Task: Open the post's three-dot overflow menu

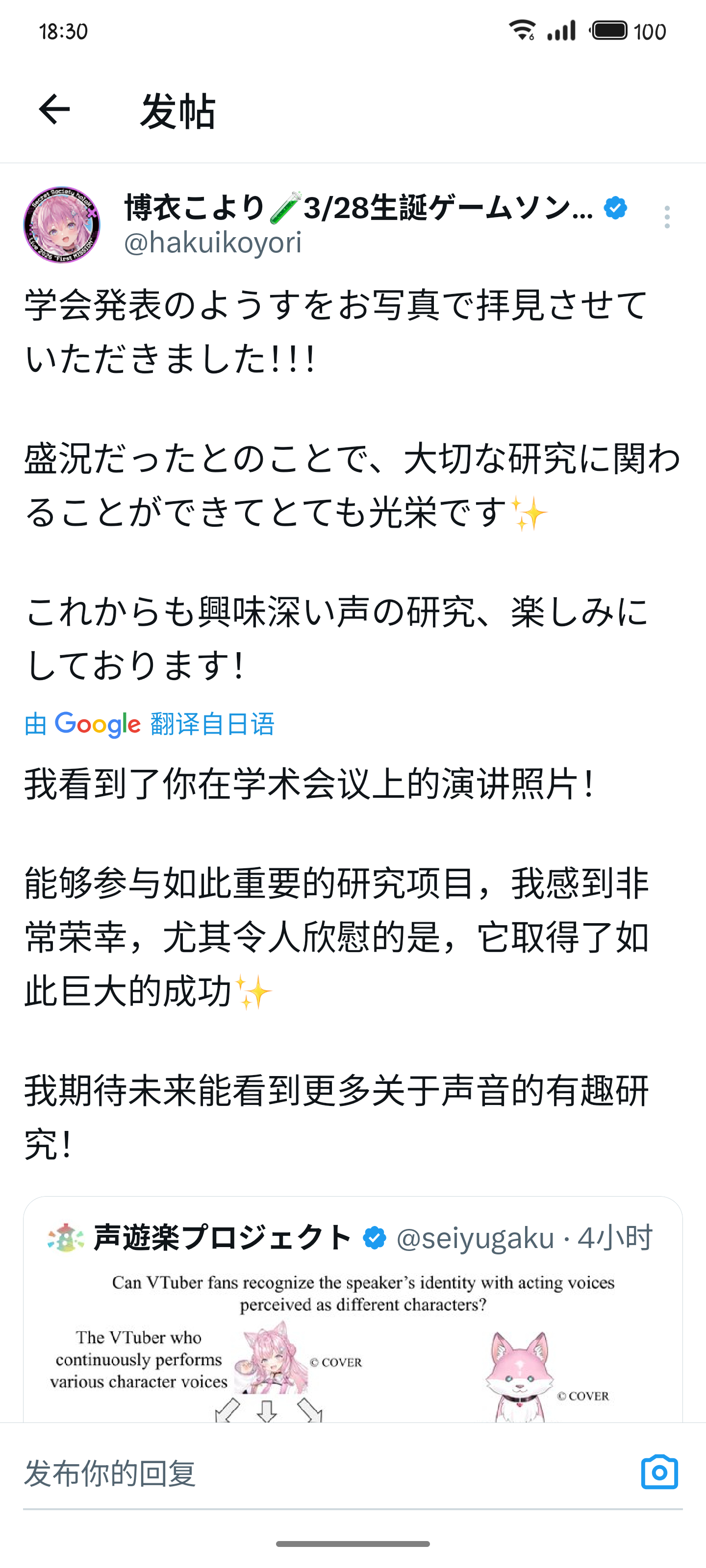Action: (x=667, y=217)
